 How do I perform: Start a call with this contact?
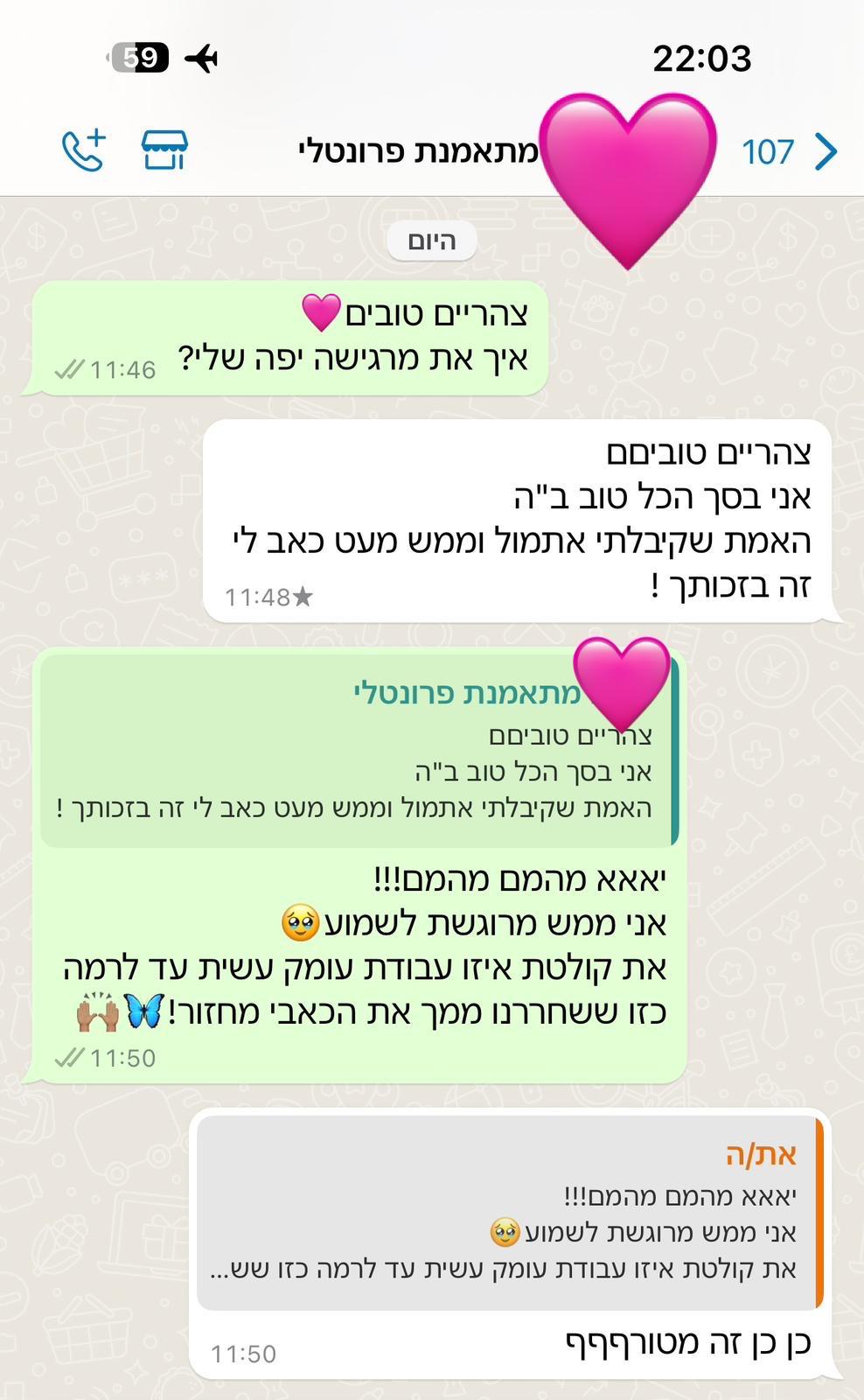[83, 150]
